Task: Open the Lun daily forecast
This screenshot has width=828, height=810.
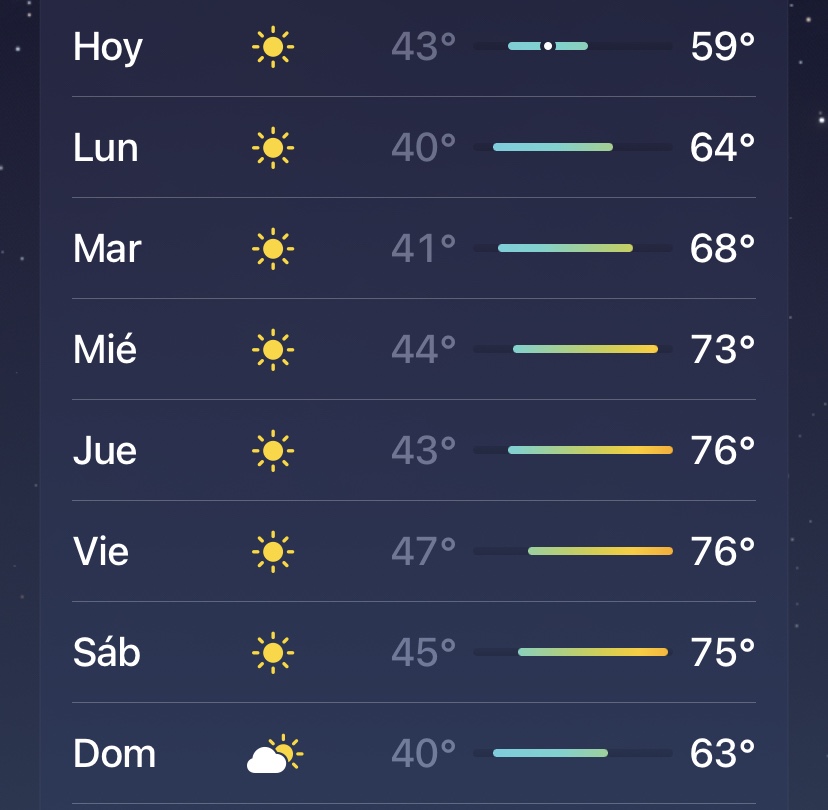Action: [x=413, y=148]
